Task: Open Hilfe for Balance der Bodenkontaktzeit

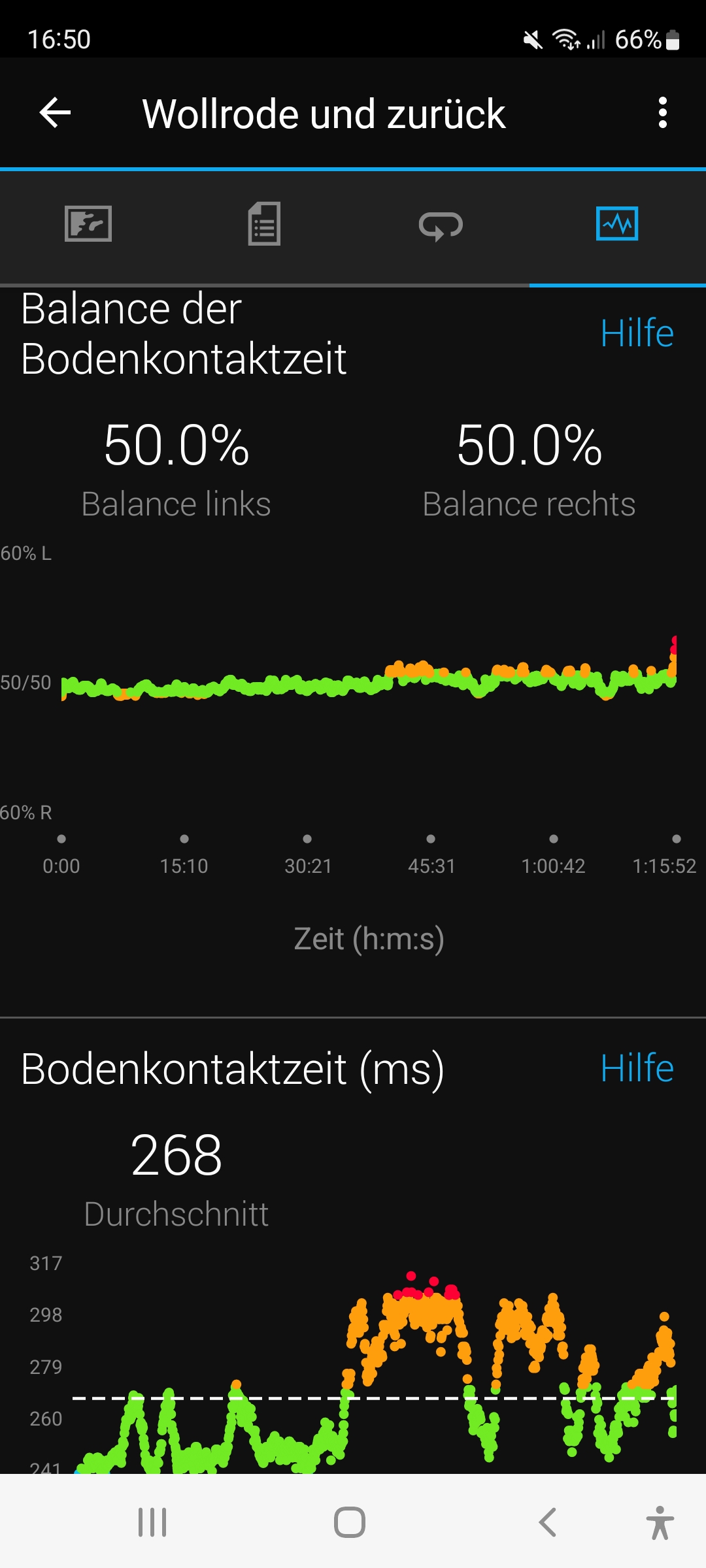Action: click(637, 333)
